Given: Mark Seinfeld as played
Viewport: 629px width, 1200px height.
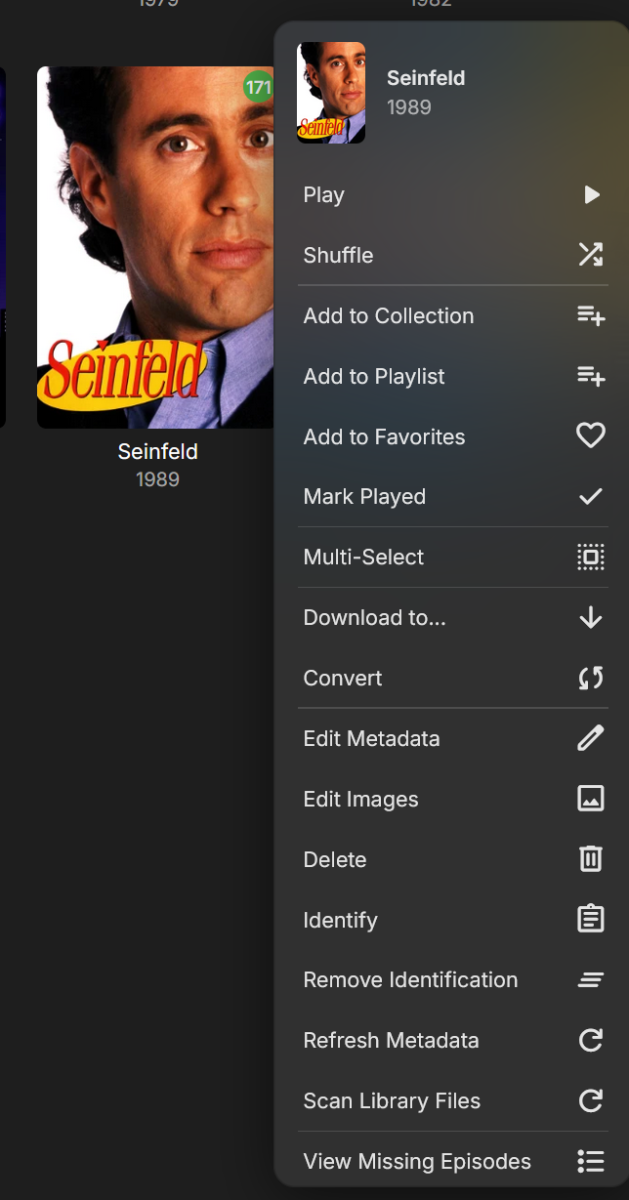Looking at the screenshot, I should 450,497.
